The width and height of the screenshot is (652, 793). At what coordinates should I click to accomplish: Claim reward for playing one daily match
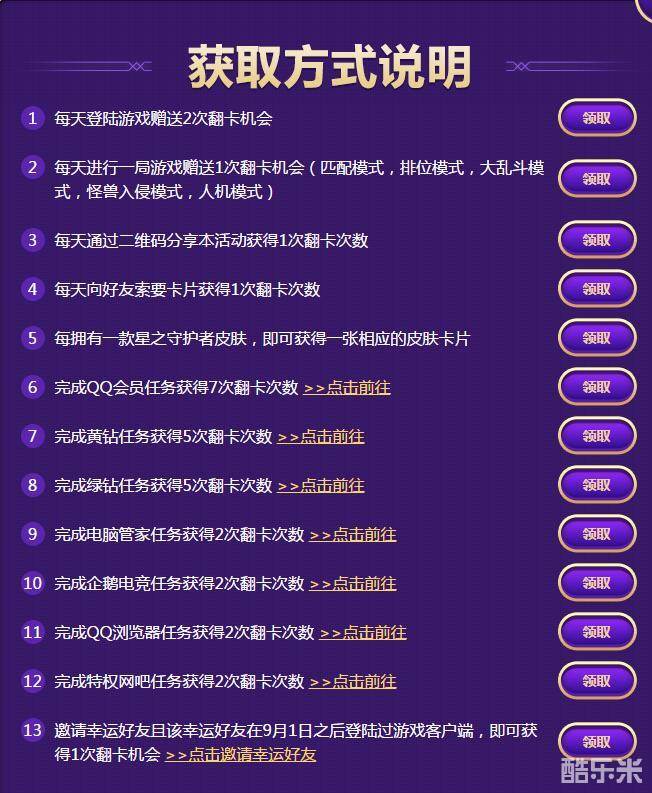596,179
